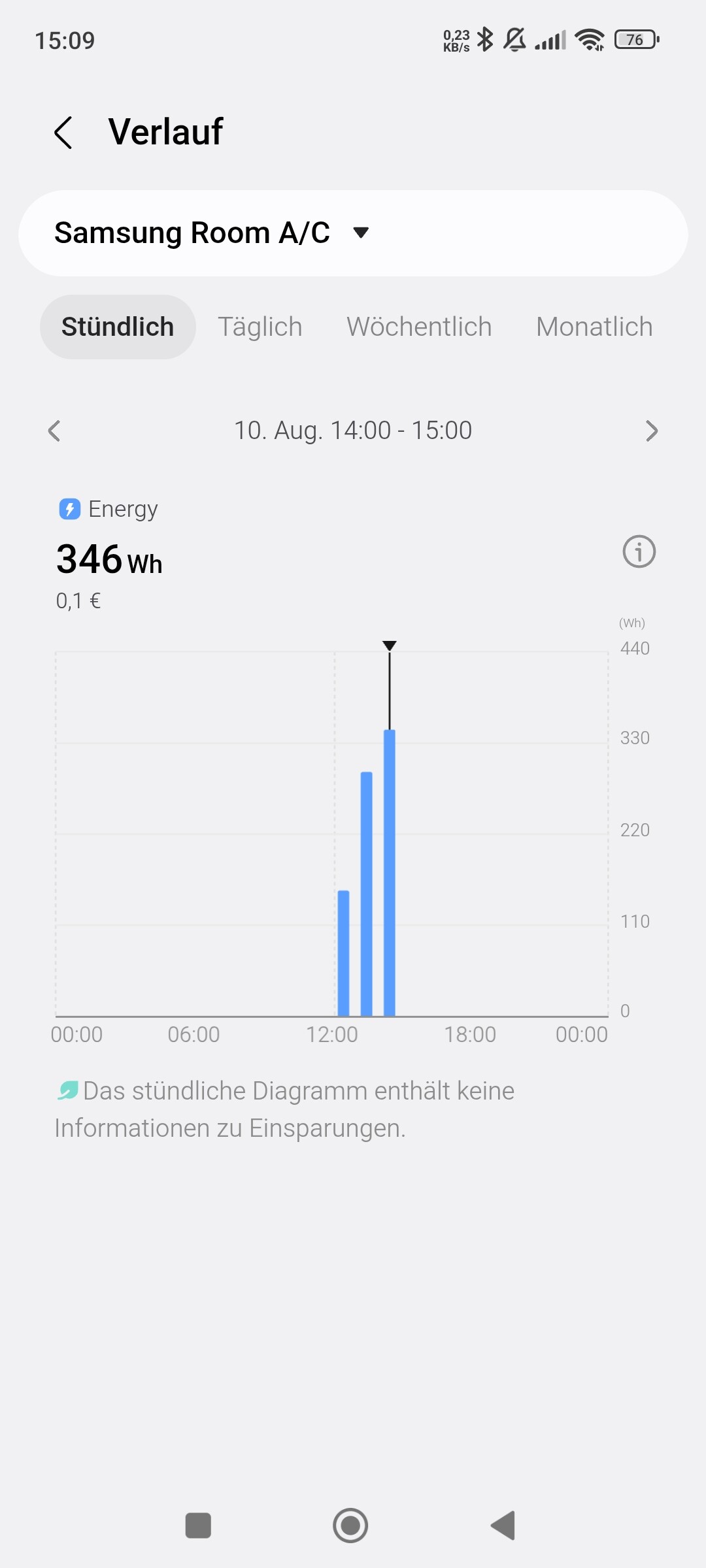Tap the system home button
This screenshot has width=706, height=1568.
pyautogui.click(x=350, y=1526)
